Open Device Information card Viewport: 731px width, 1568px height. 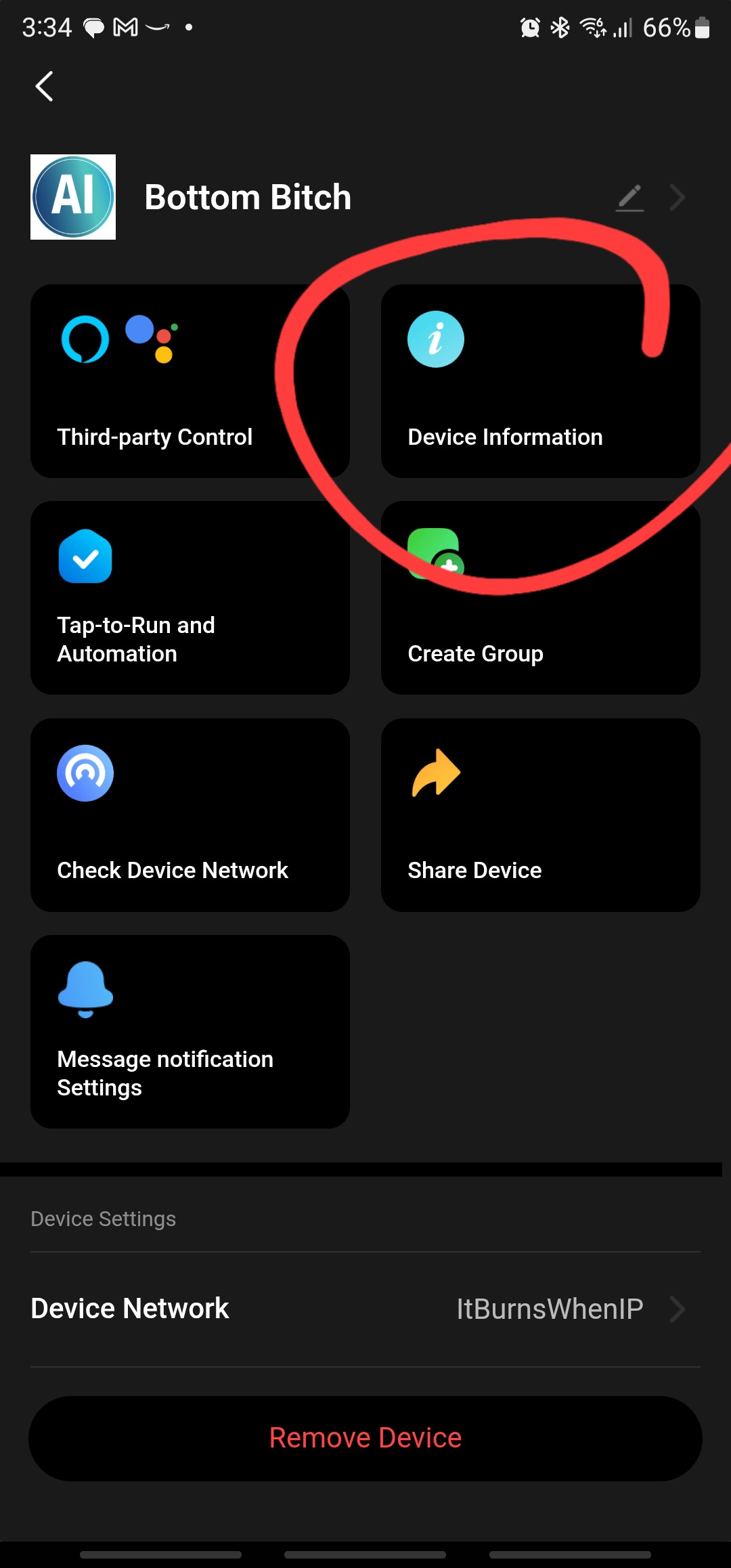(540, 381)
